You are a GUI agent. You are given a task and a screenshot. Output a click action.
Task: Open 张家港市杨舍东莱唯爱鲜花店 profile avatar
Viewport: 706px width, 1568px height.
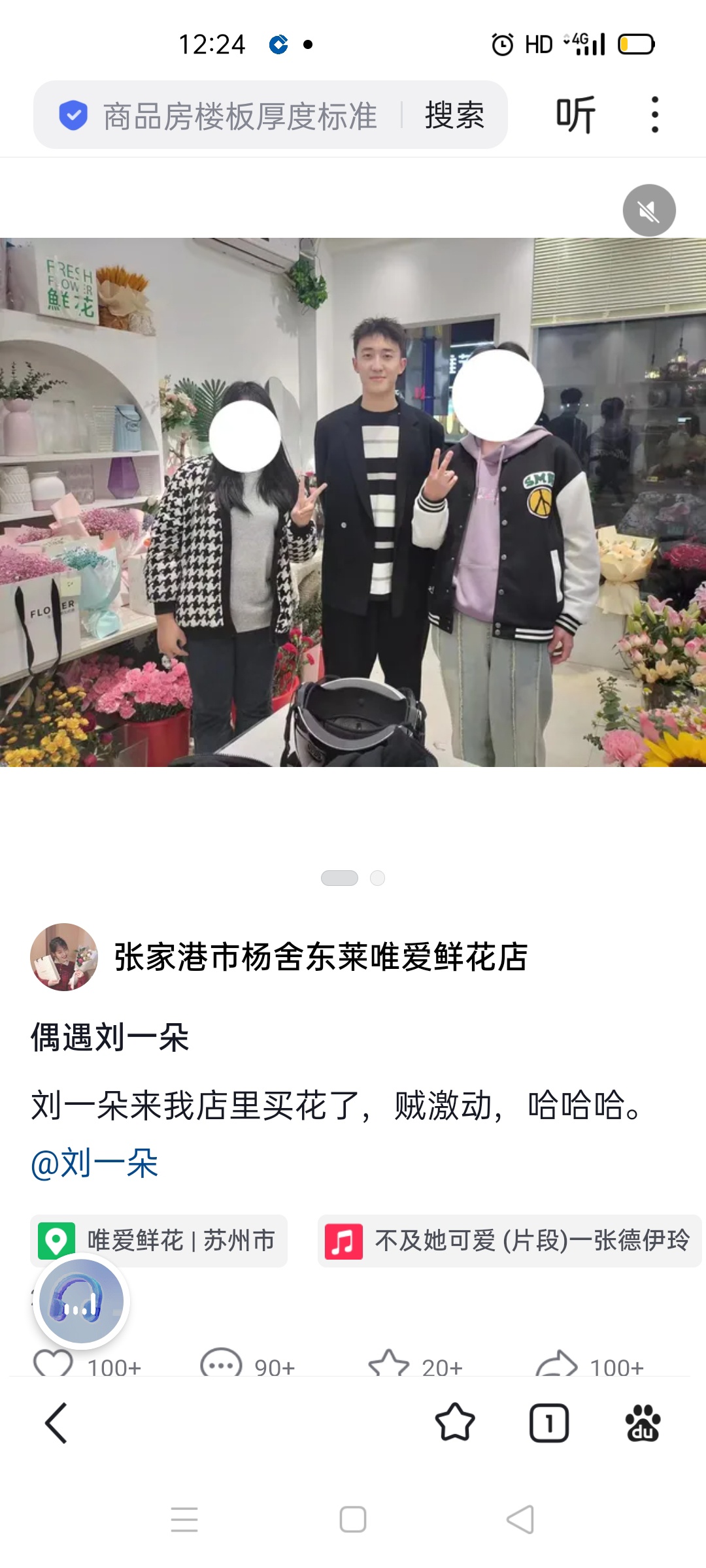click(64, 956)
